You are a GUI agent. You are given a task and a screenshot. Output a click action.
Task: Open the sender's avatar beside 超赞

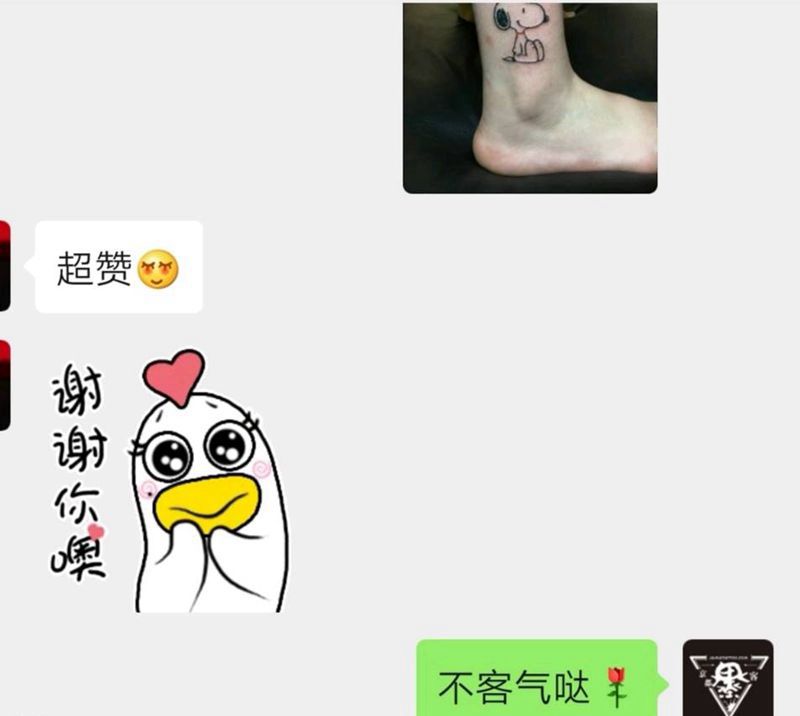[5, 266]
